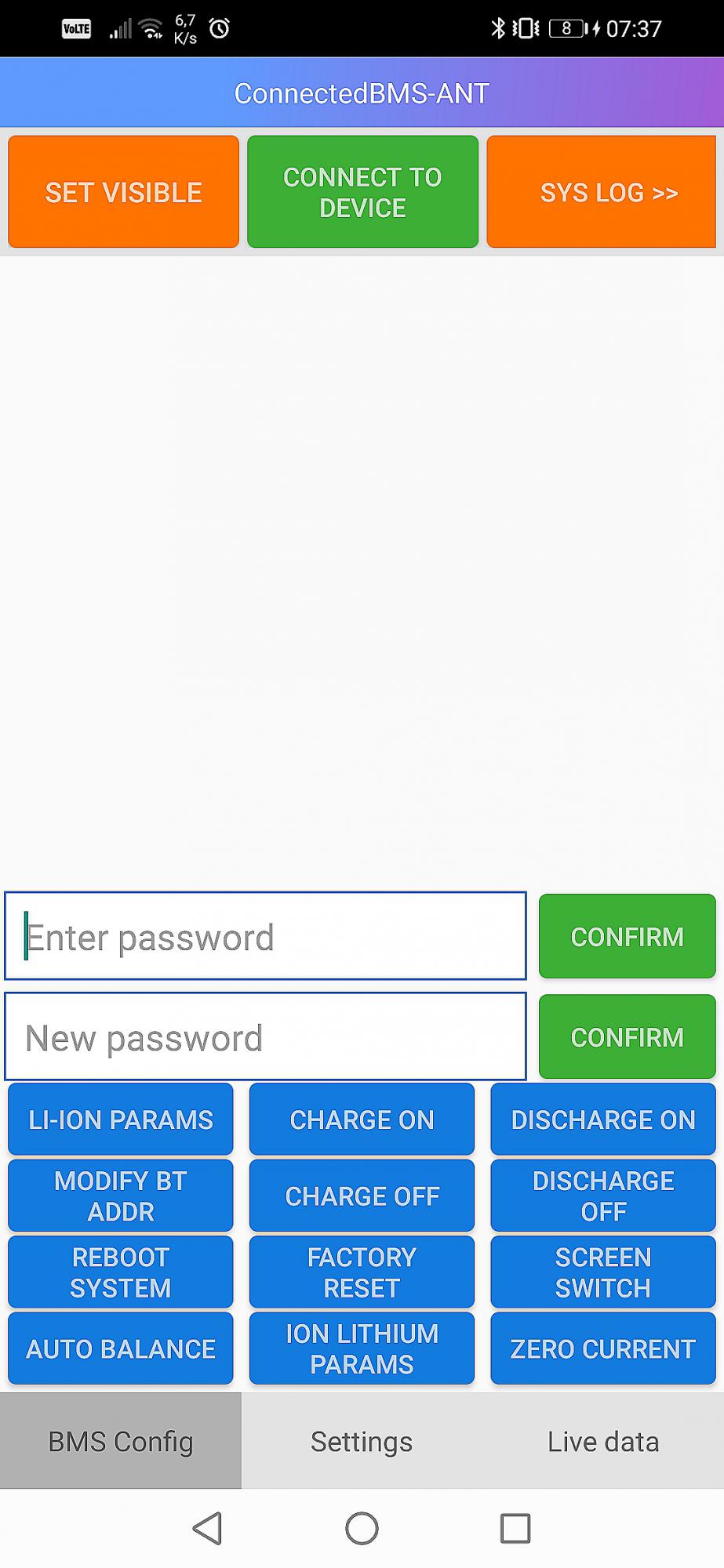This screenshot has height=1568, width=724.
Task: Confirm the new password
Action: pos(627,1036)
